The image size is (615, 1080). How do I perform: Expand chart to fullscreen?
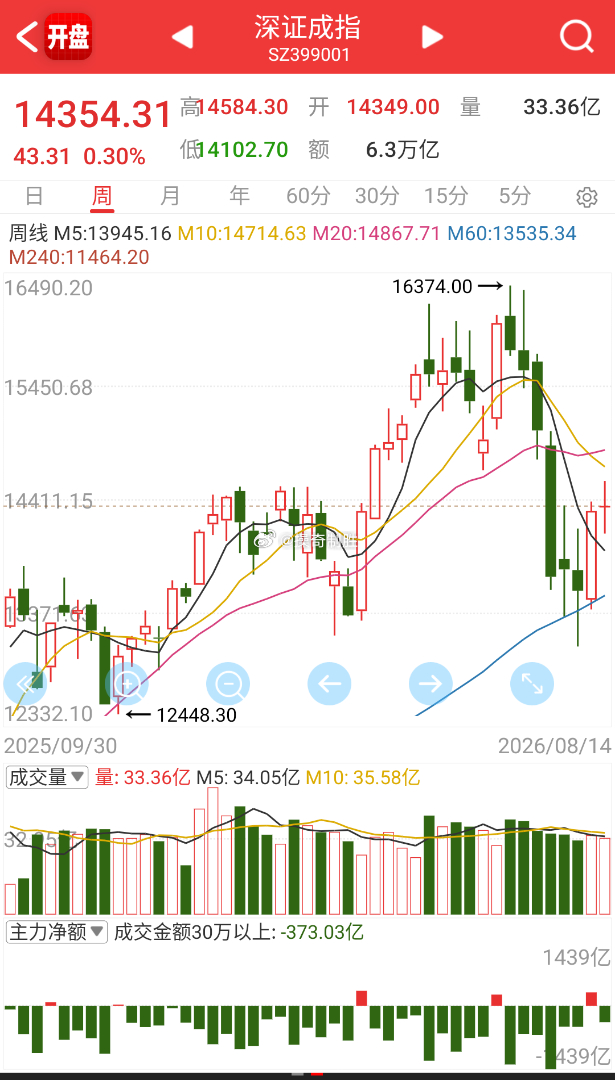pos(532,684)
